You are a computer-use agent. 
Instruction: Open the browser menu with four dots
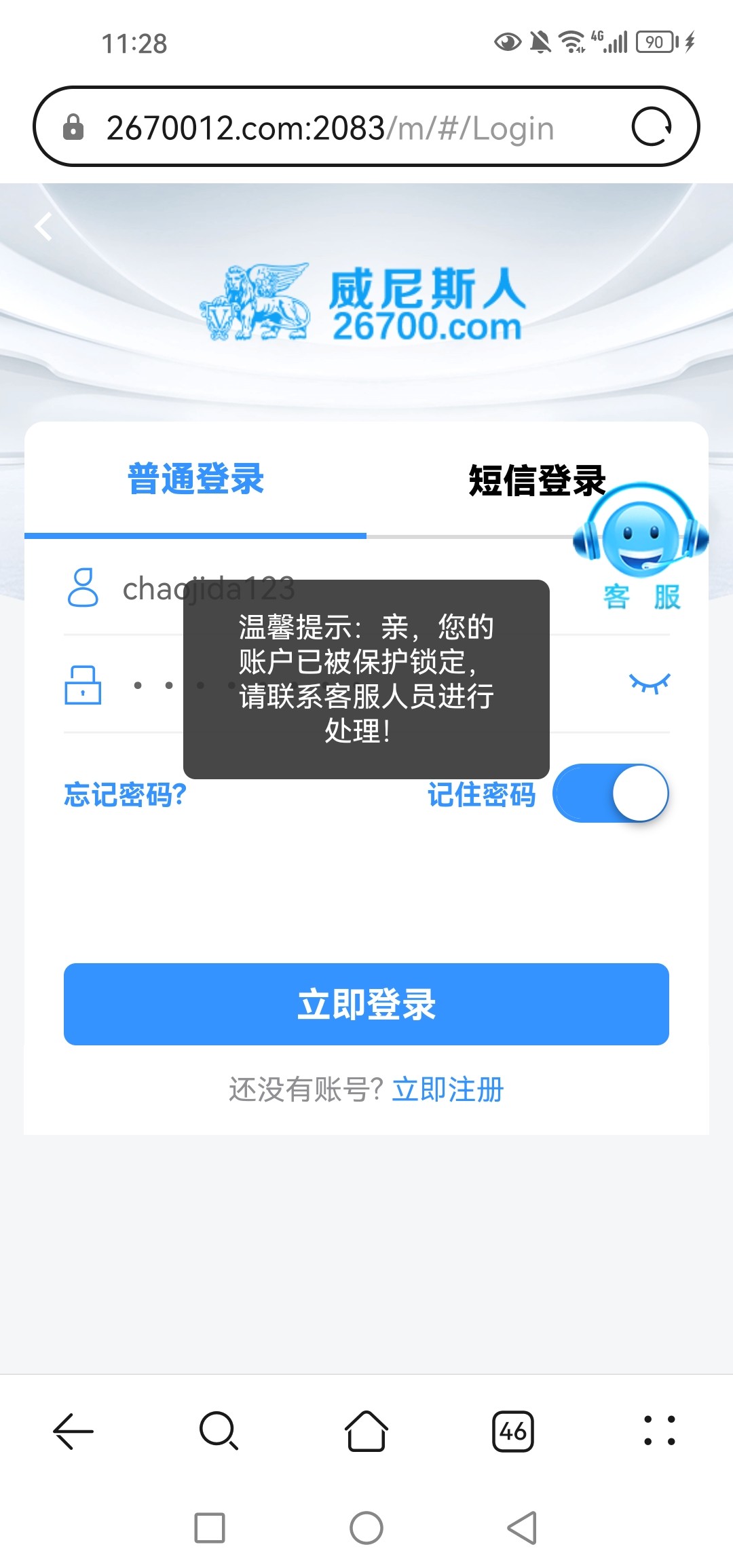click(x=659, y=1431)
